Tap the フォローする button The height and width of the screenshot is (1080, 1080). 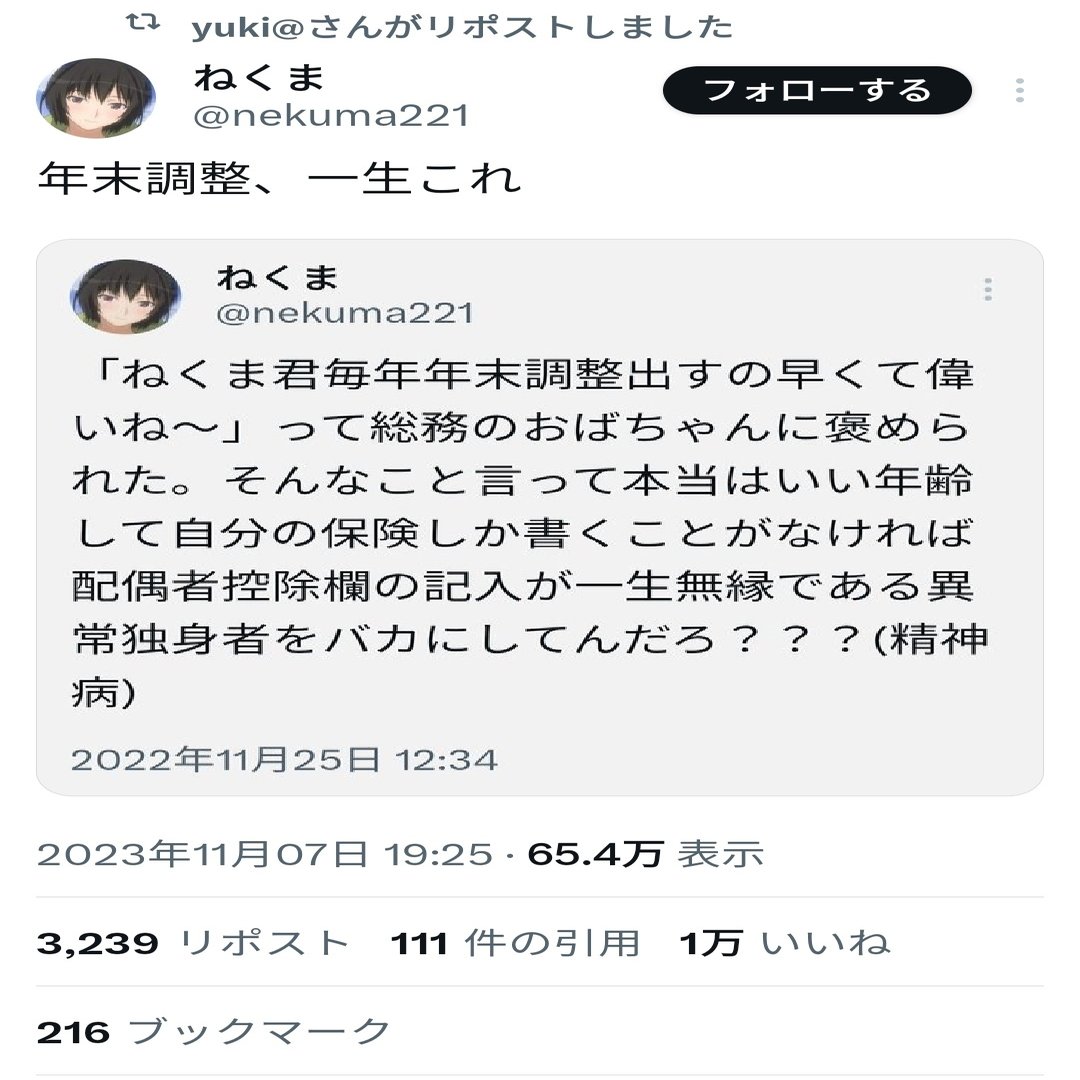click(x=817, y=91)
